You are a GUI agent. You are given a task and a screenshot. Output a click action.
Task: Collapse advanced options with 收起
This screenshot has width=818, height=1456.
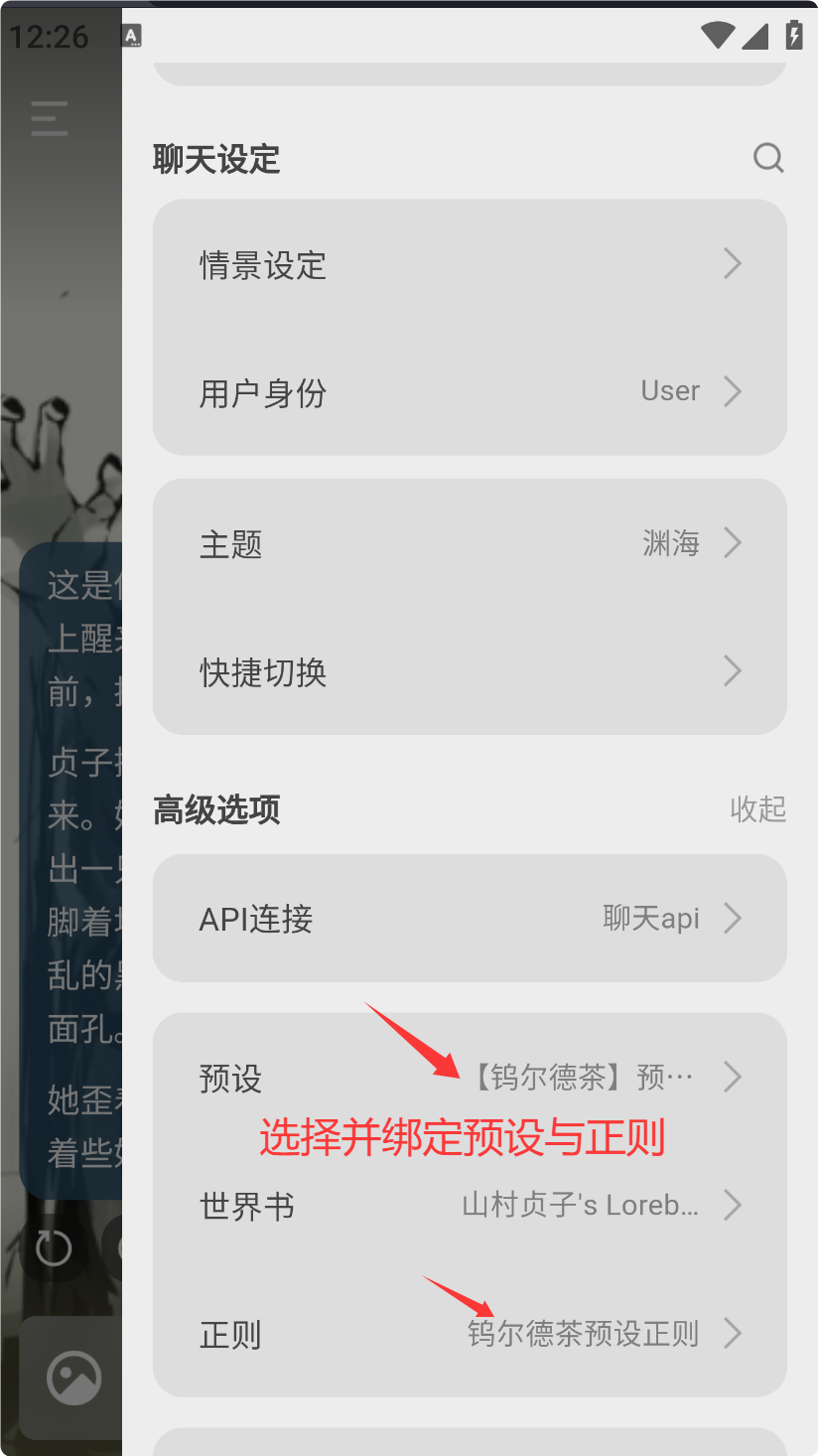click(x=757, y=809)
